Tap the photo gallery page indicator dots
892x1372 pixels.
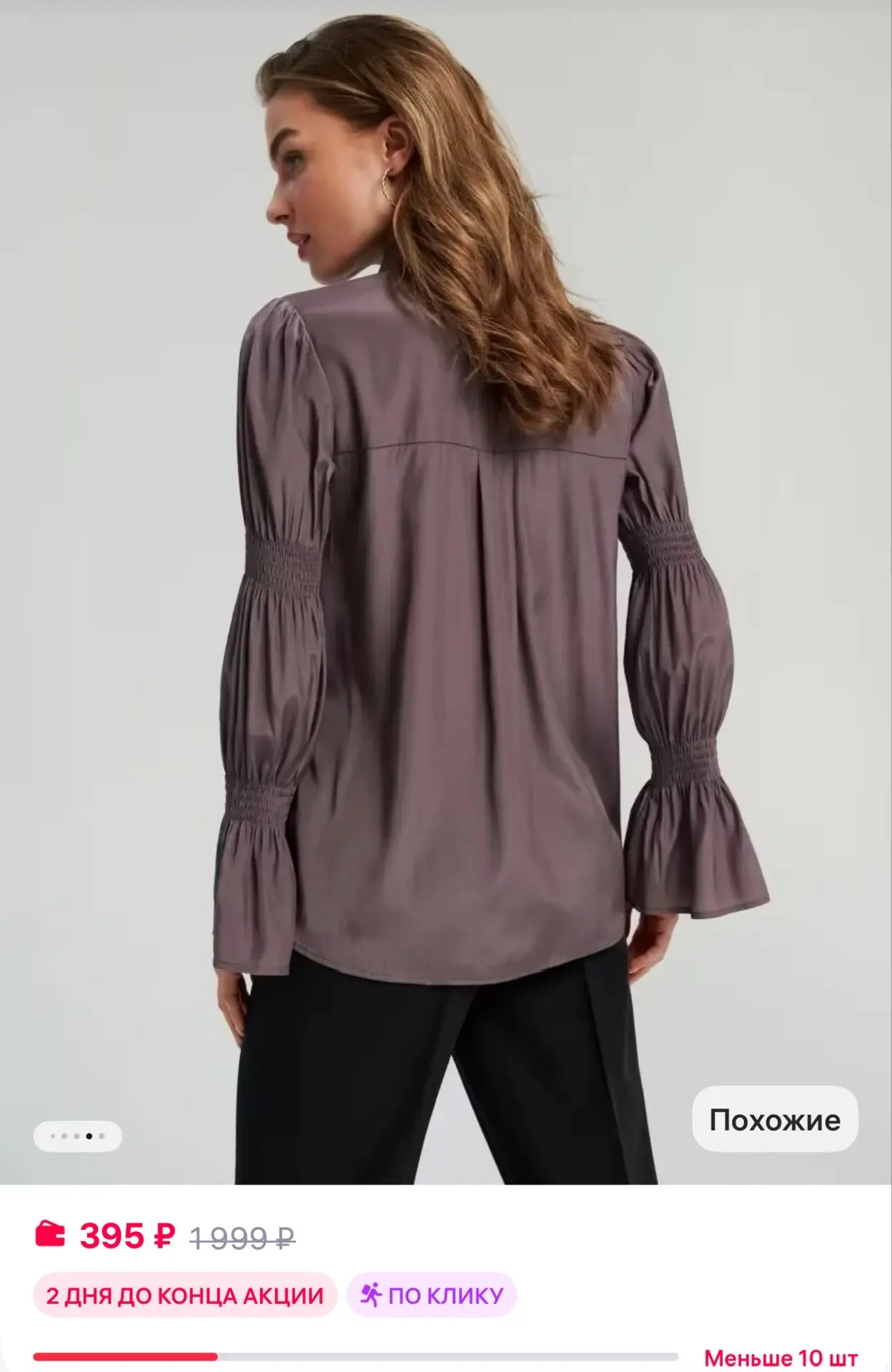coord(78,1135)
